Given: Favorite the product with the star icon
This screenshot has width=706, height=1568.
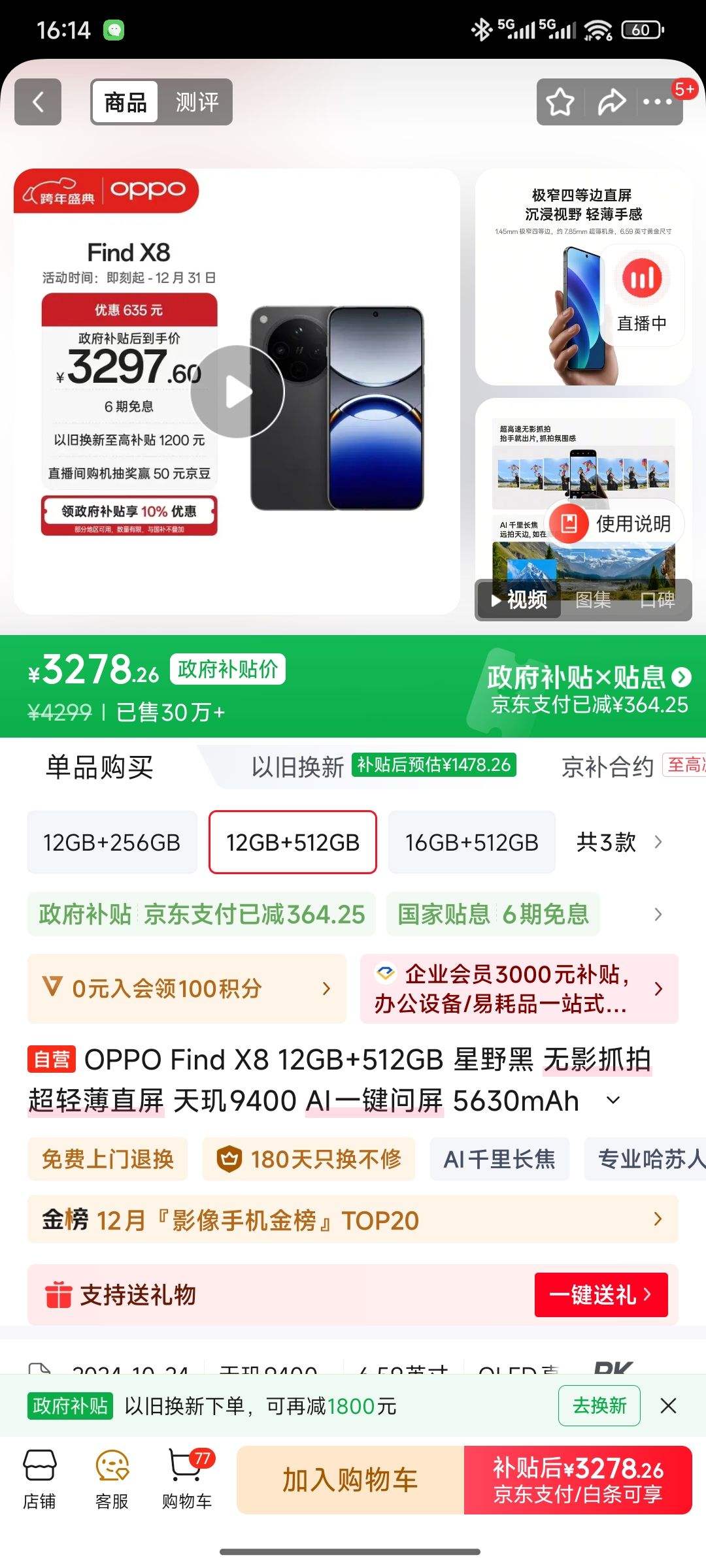Looking at the screenshot, I should click(559, 101).
